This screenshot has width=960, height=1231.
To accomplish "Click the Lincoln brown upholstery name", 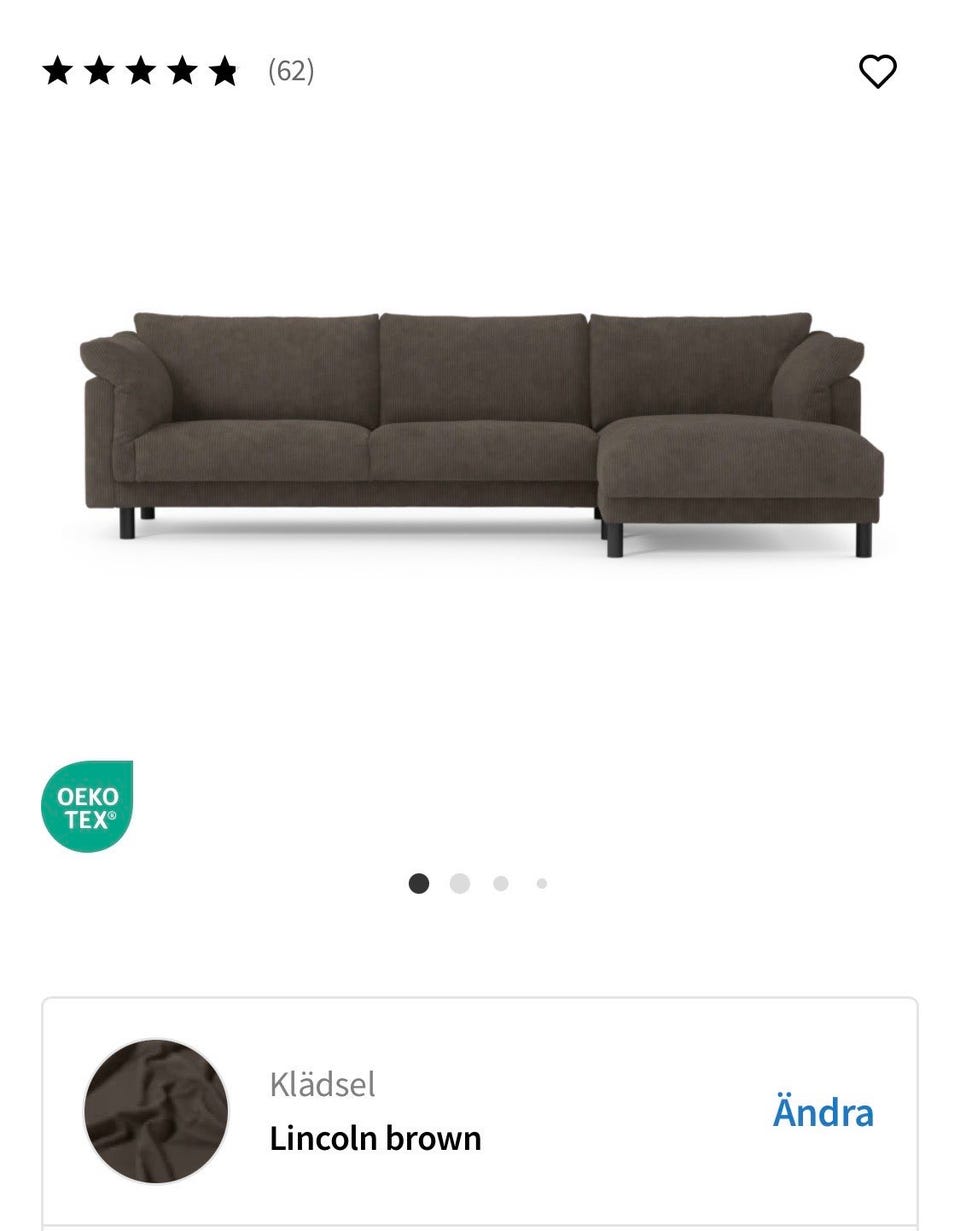I will click(x=374, y=1137).
